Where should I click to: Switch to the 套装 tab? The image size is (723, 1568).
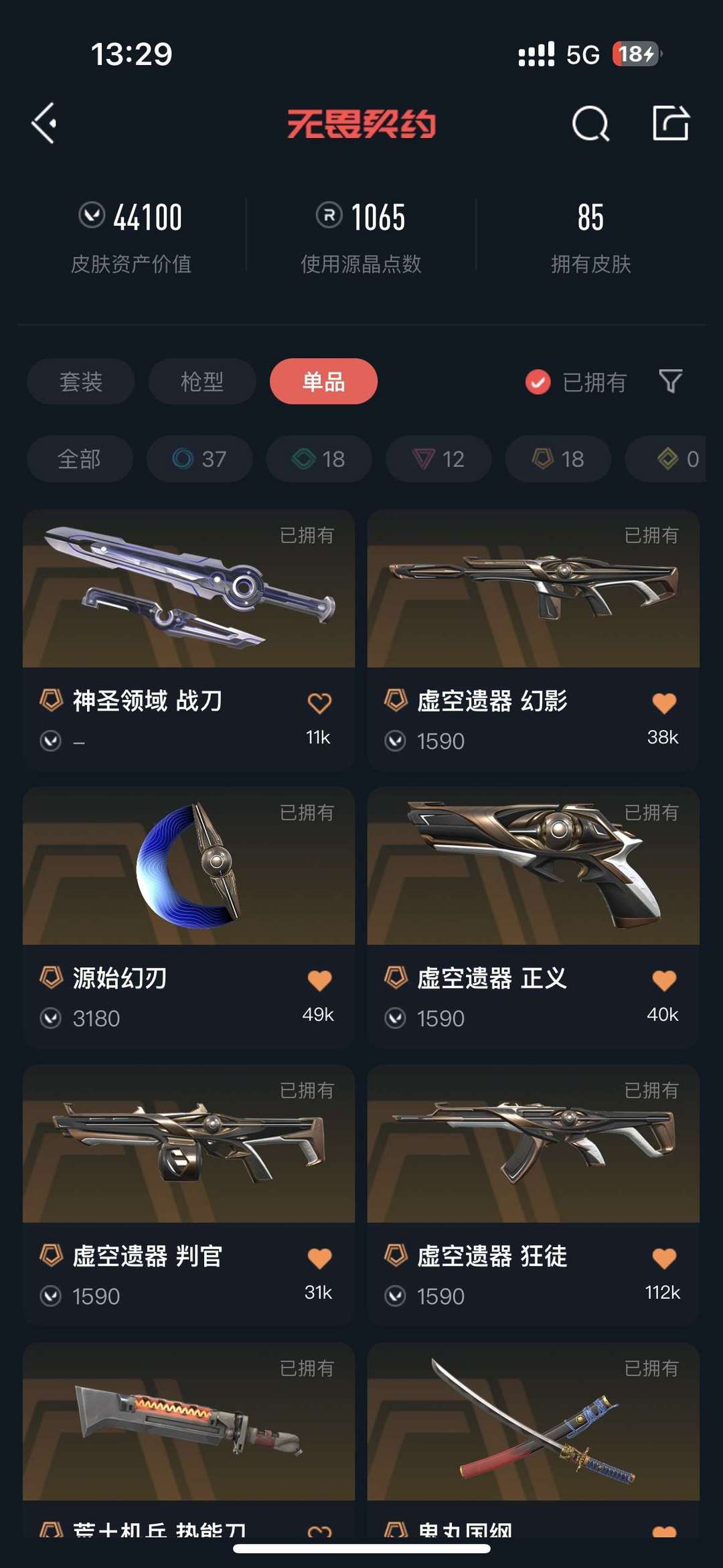pos(81,382)
